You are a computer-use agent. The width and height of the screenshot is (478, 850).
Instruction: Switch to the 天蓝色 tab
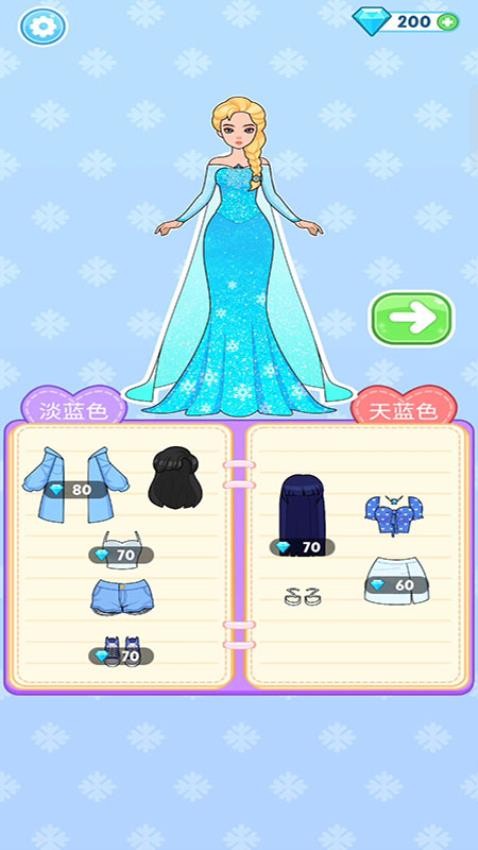404,410
